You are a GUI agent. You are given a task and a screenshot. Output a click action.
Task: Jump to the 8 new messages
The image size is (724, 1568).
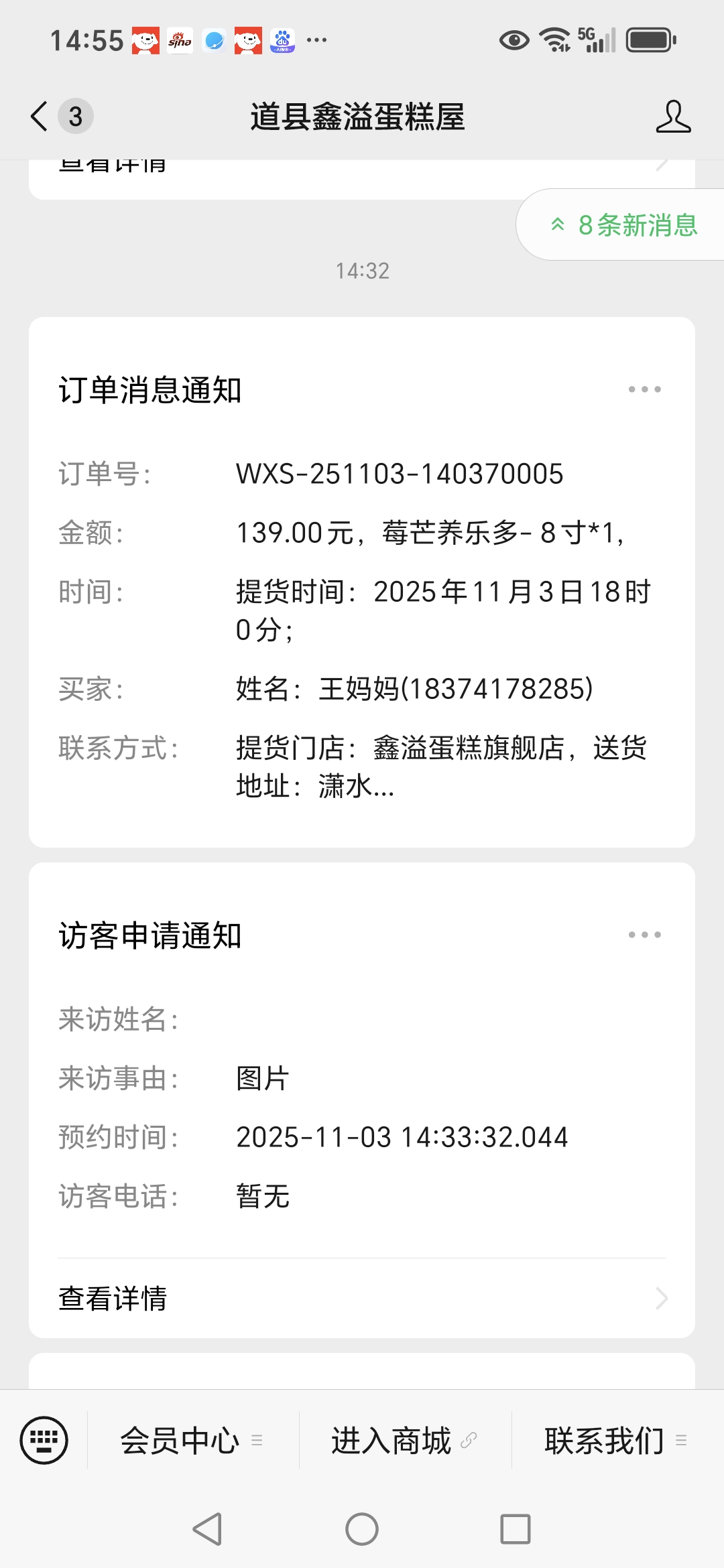623,225
